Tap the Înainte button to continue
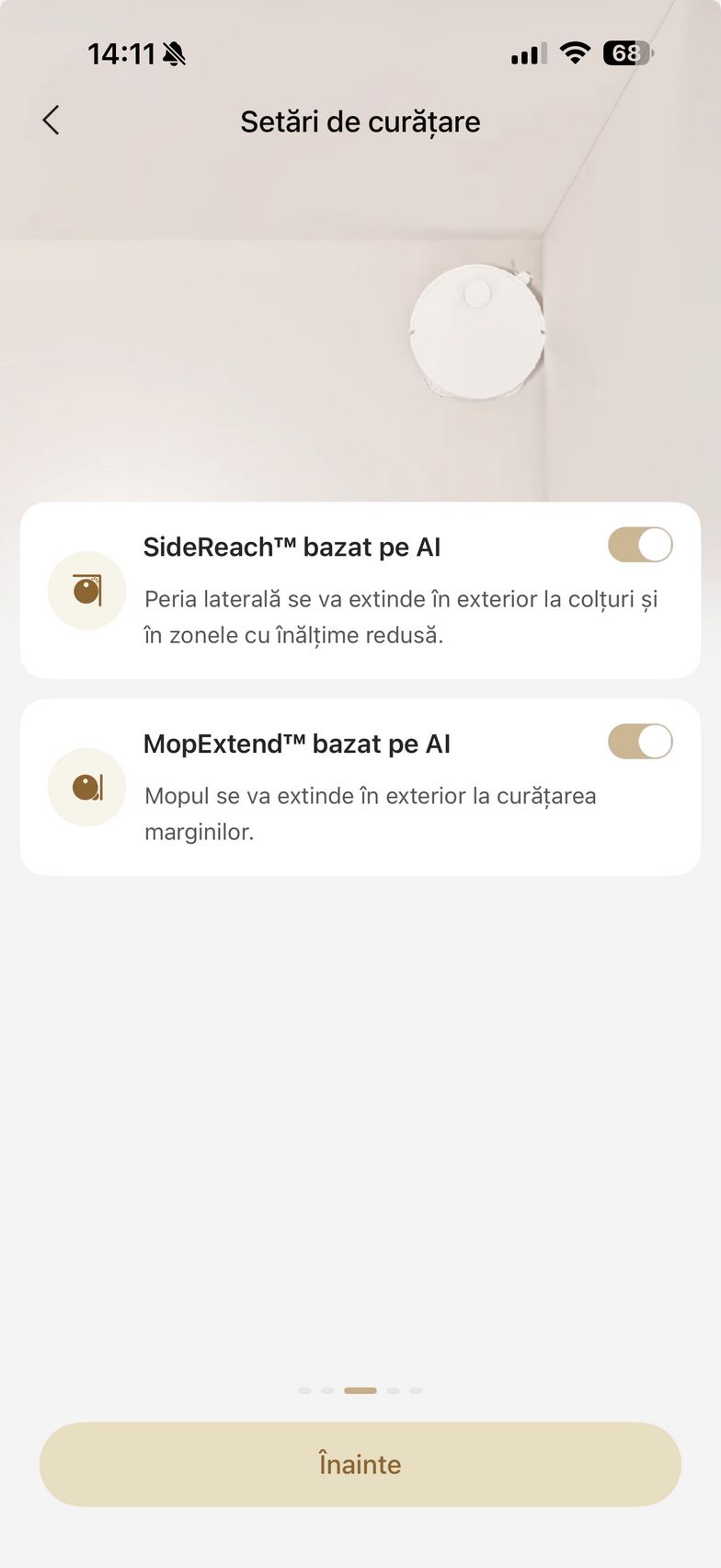Viewport: 721px width, 1568px height. (x=360, y=1464)
